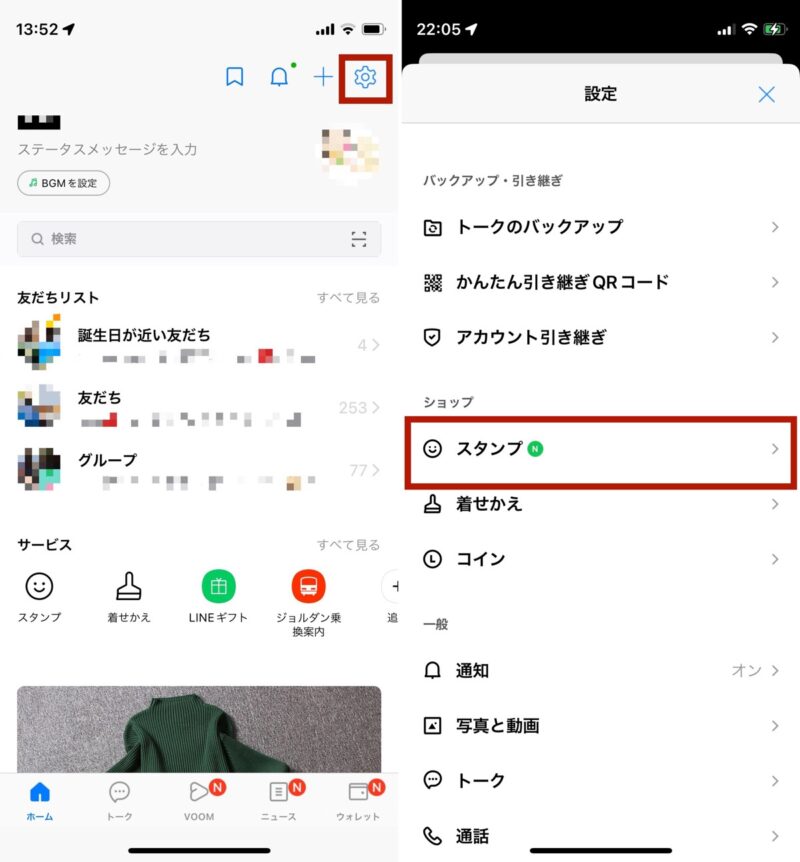Image resolution: width=800 pixels, height=862 pixels.
Task: Open かんたん引き継ぎQRコード row
Action: point(600,282)
